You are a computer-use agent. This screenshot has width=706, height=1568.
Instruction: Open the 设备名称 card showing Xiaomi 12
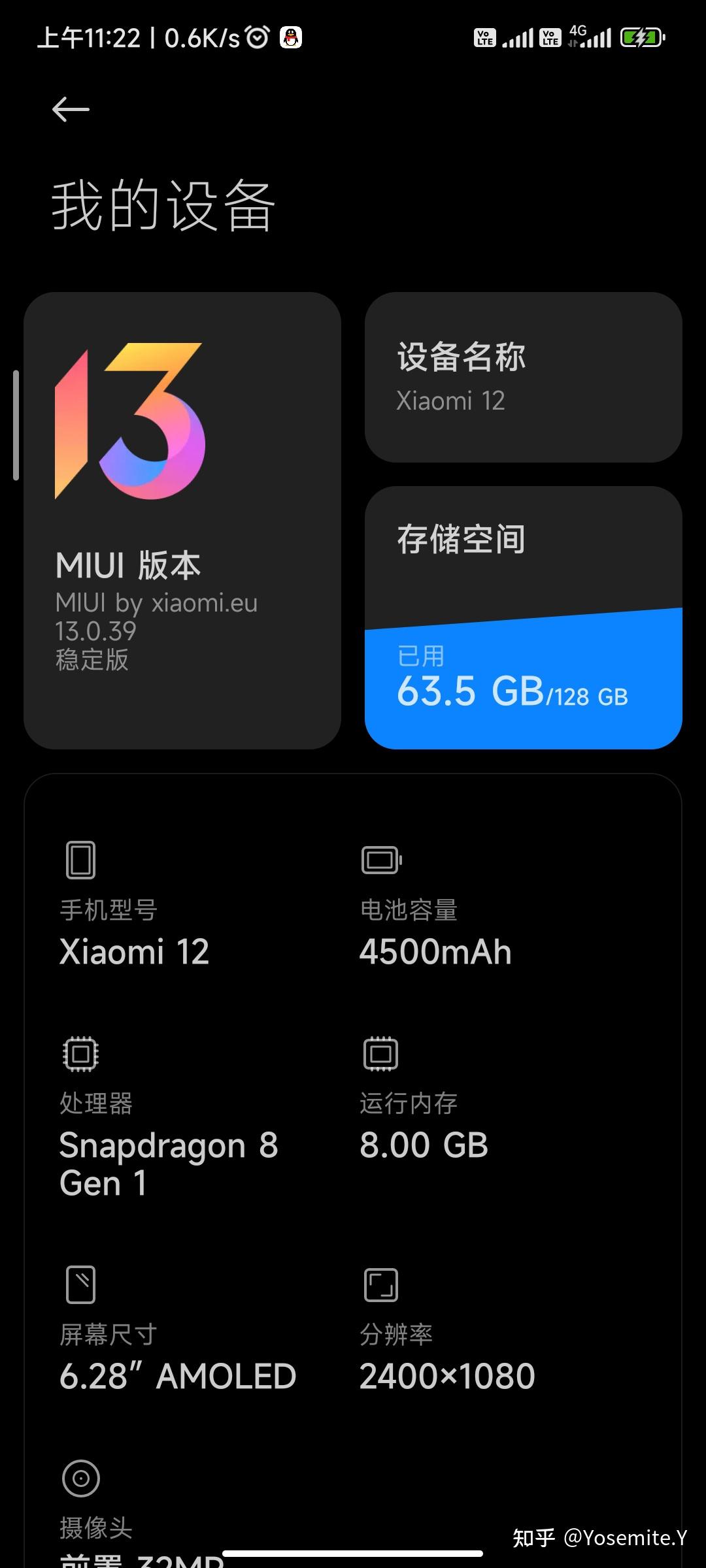pos(524,378)
